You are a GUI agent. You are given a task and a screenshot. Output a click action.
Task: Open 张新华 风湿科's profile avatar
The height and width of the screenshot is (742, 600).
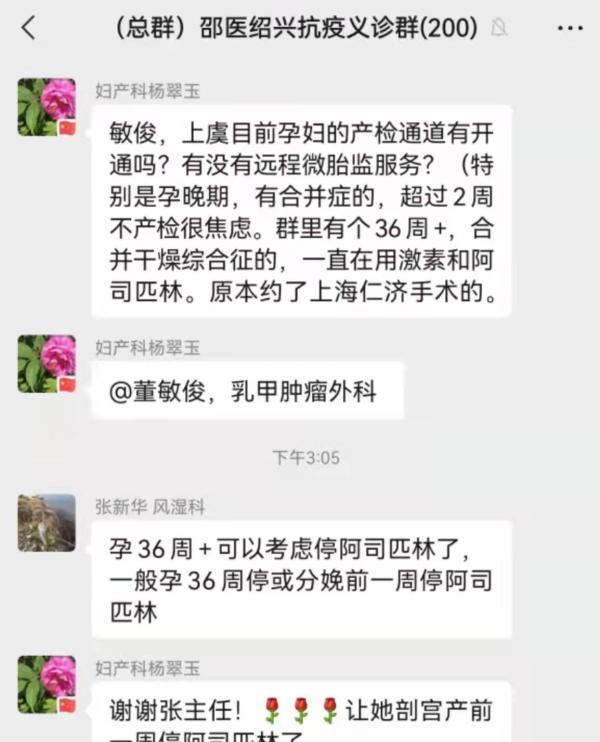pos(46,522)
